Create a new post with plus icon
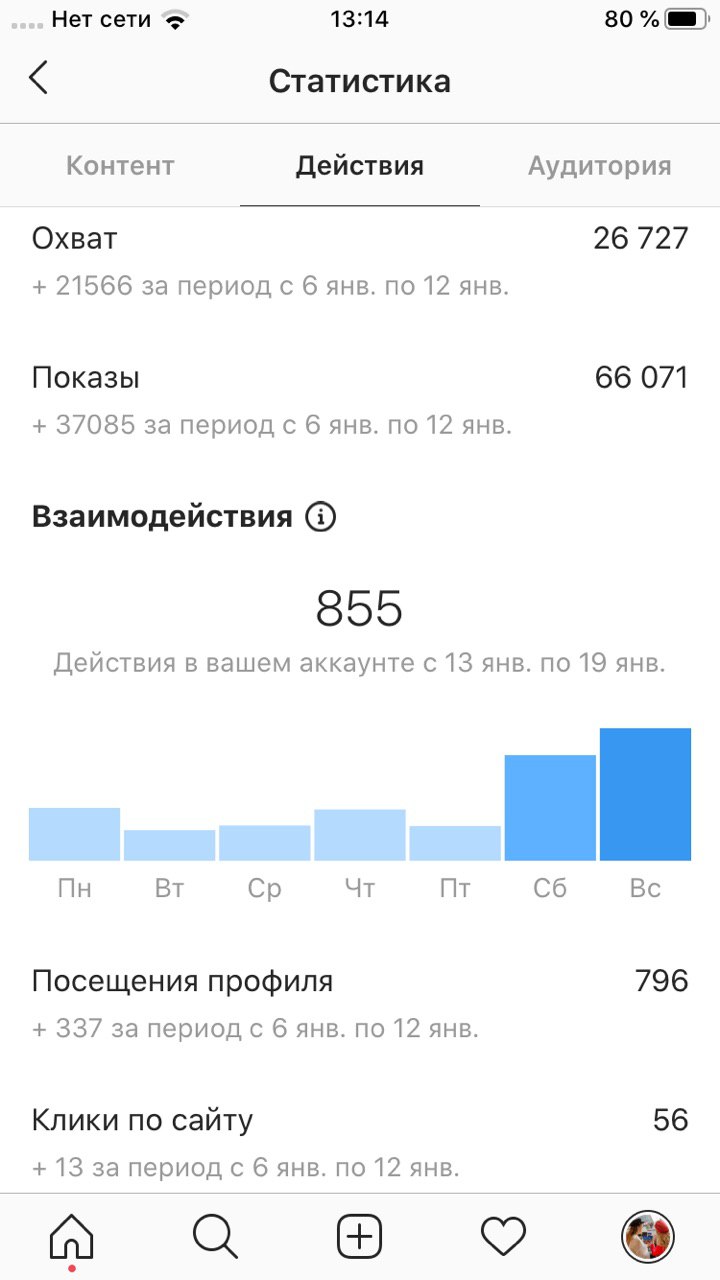Screen dimensions: 720x1280 pyautogui.click(x=360, y=1238)
